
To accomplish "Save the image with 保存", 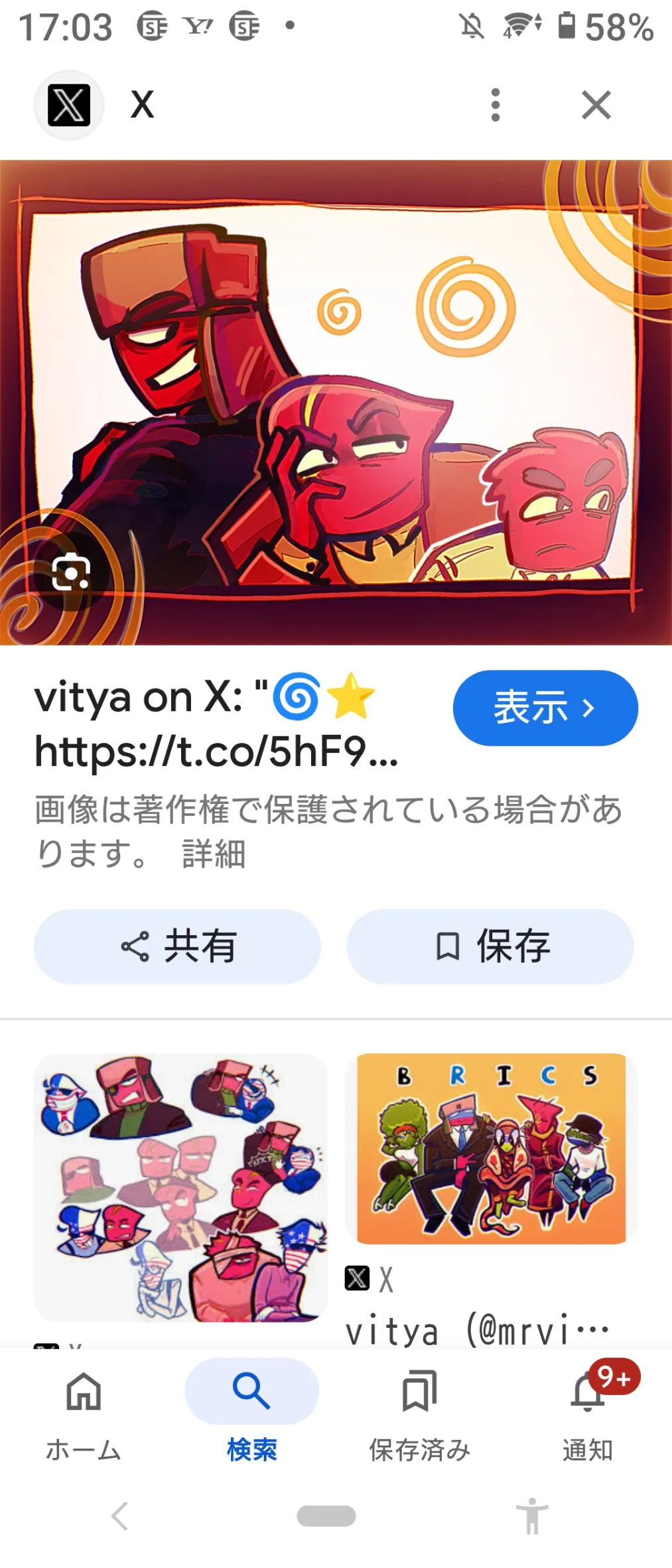I will pyautogui.click(x=490, y=947).
